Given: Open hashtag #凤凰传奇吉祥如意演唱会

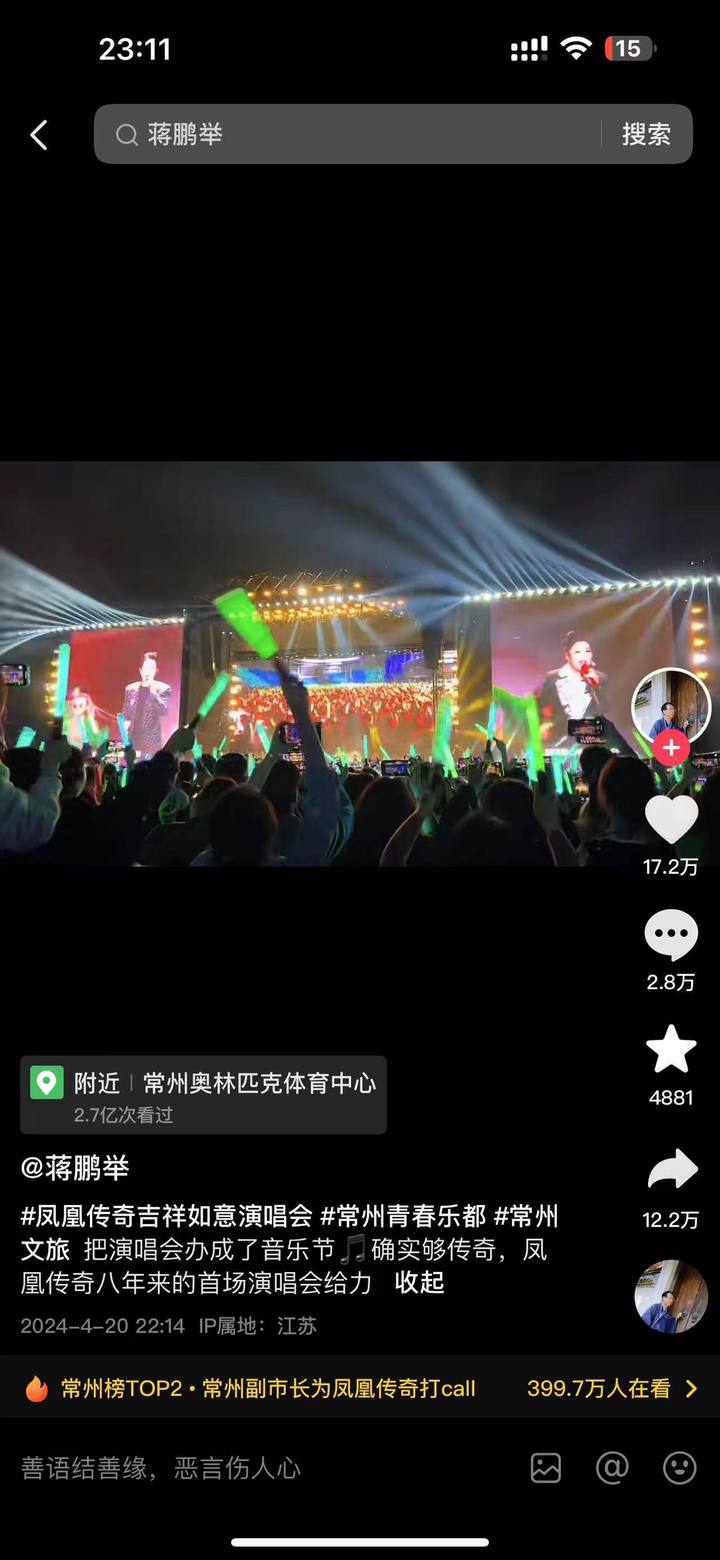Looking at the screenshot, I should pos(167,1216).
